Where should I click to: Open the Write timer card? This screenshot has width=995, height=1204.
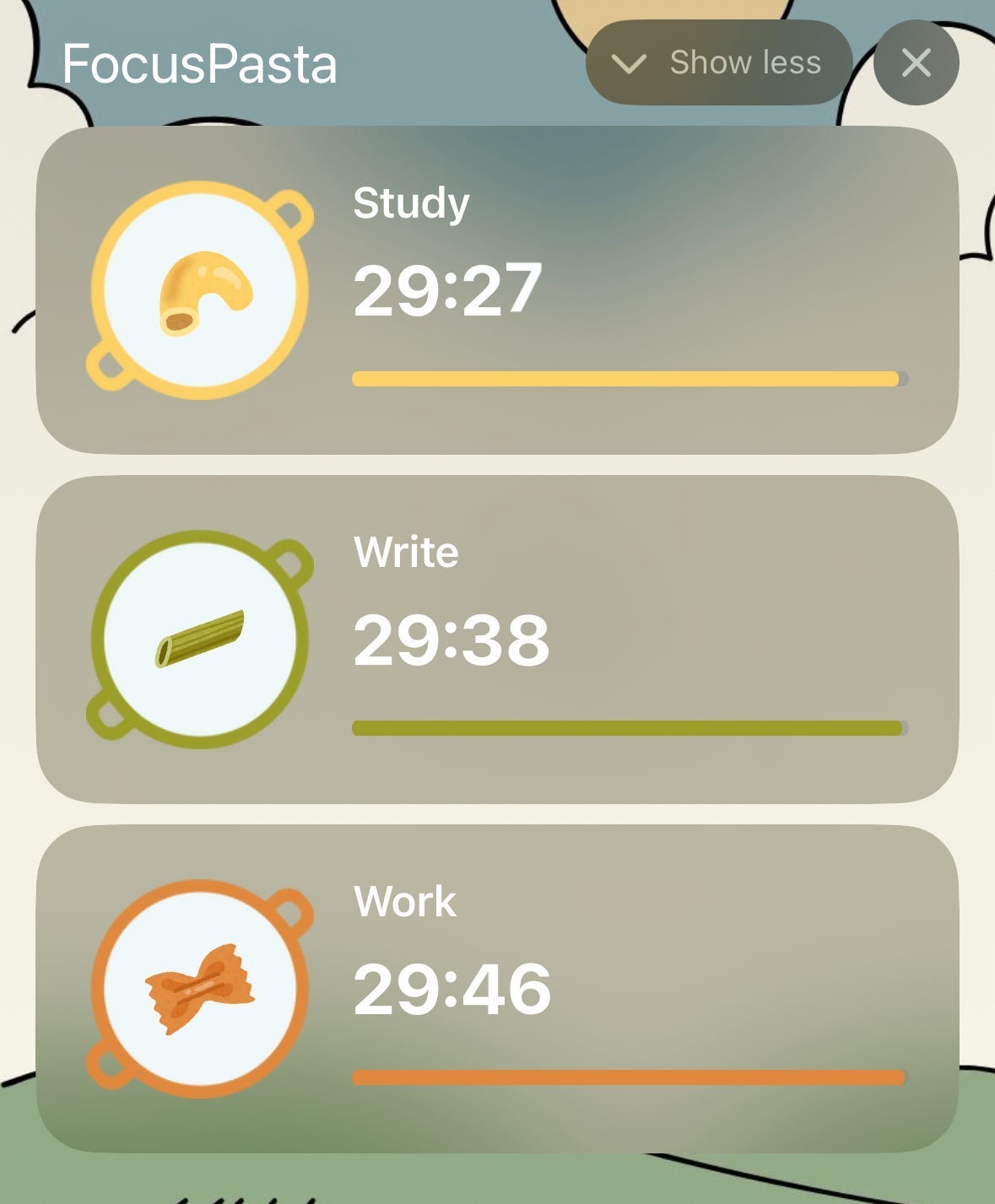coord(498,639)
